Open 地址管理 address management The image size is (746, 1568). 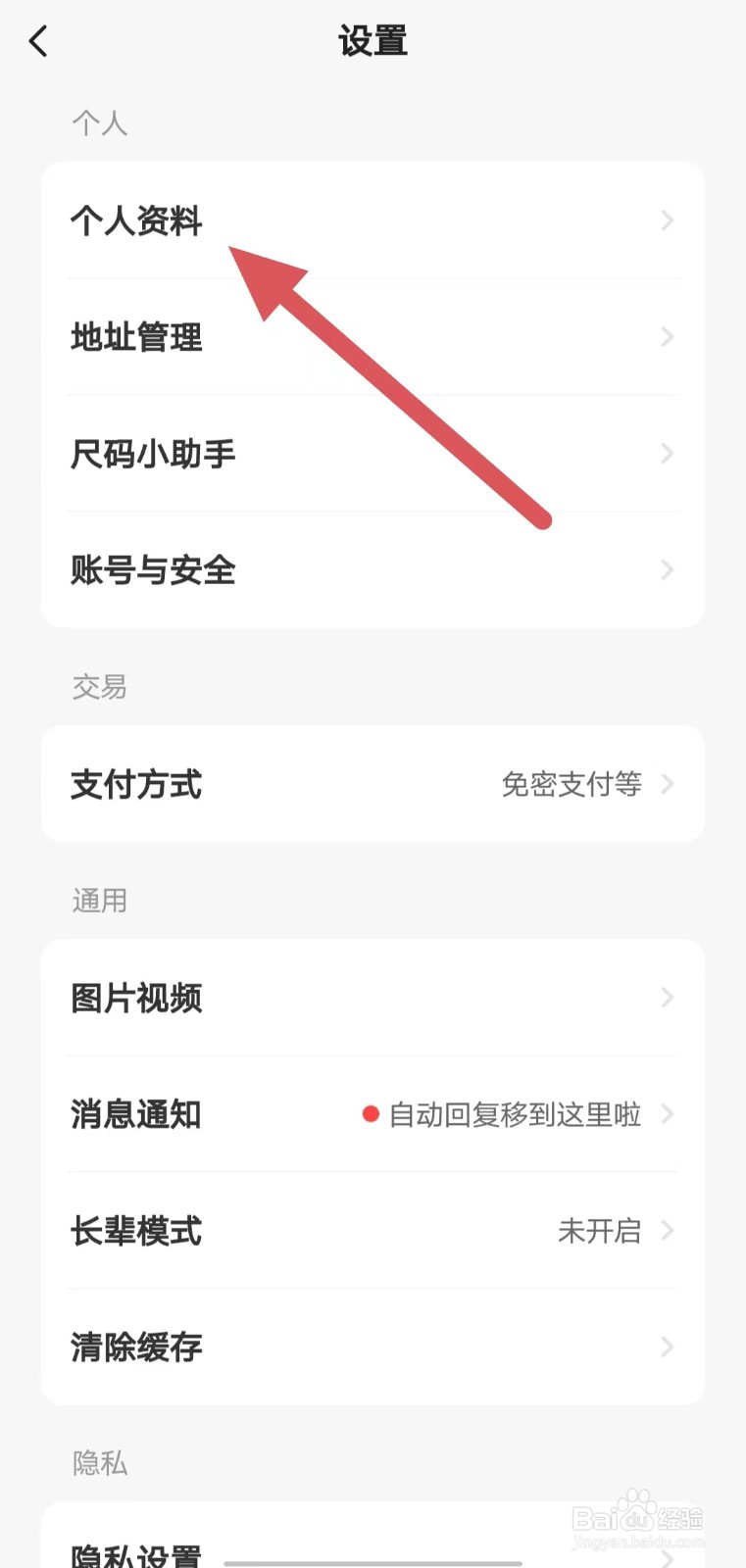coord(135,336)
